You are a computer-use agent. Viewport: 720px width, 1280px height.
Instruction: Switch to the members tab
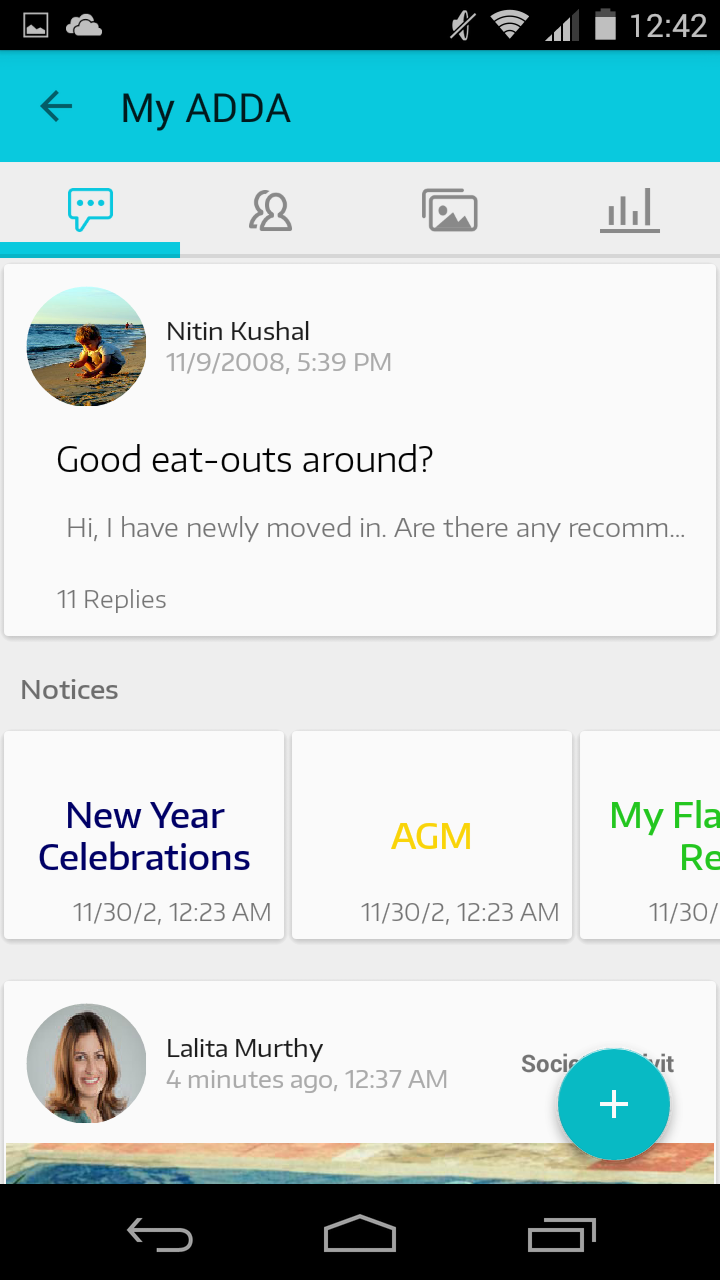click(x=270, y=210)
